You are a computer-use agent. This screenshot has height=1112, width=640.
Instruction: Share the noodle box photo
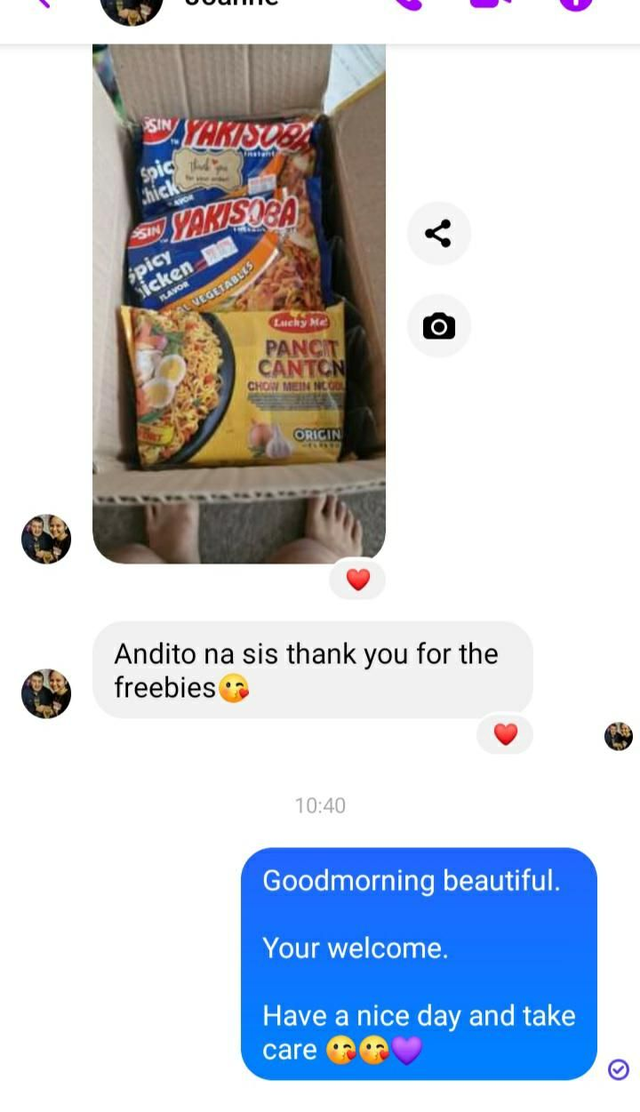(x=438, y=233)
